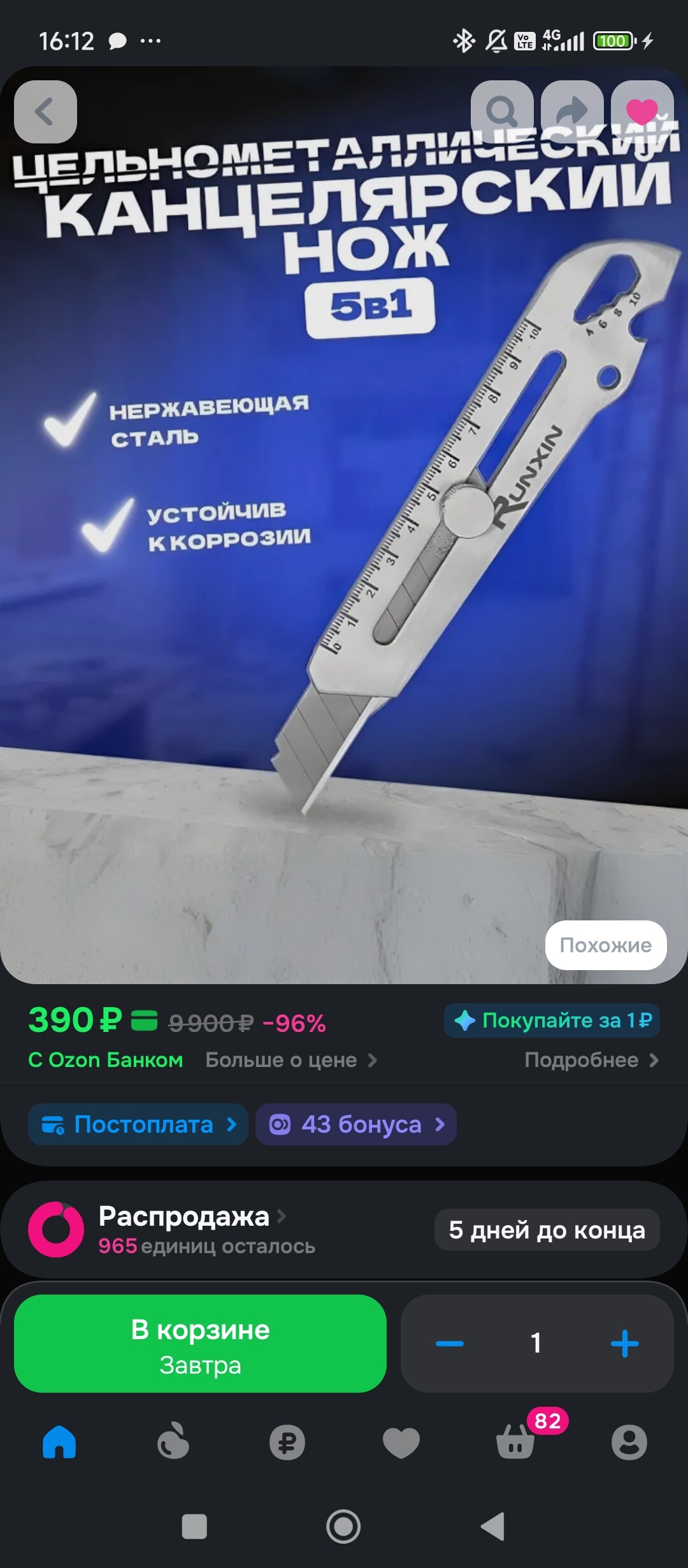The image size is (688, 1568).
Task: Decrease quantity with the minus button
Action: click(450, 1344)
